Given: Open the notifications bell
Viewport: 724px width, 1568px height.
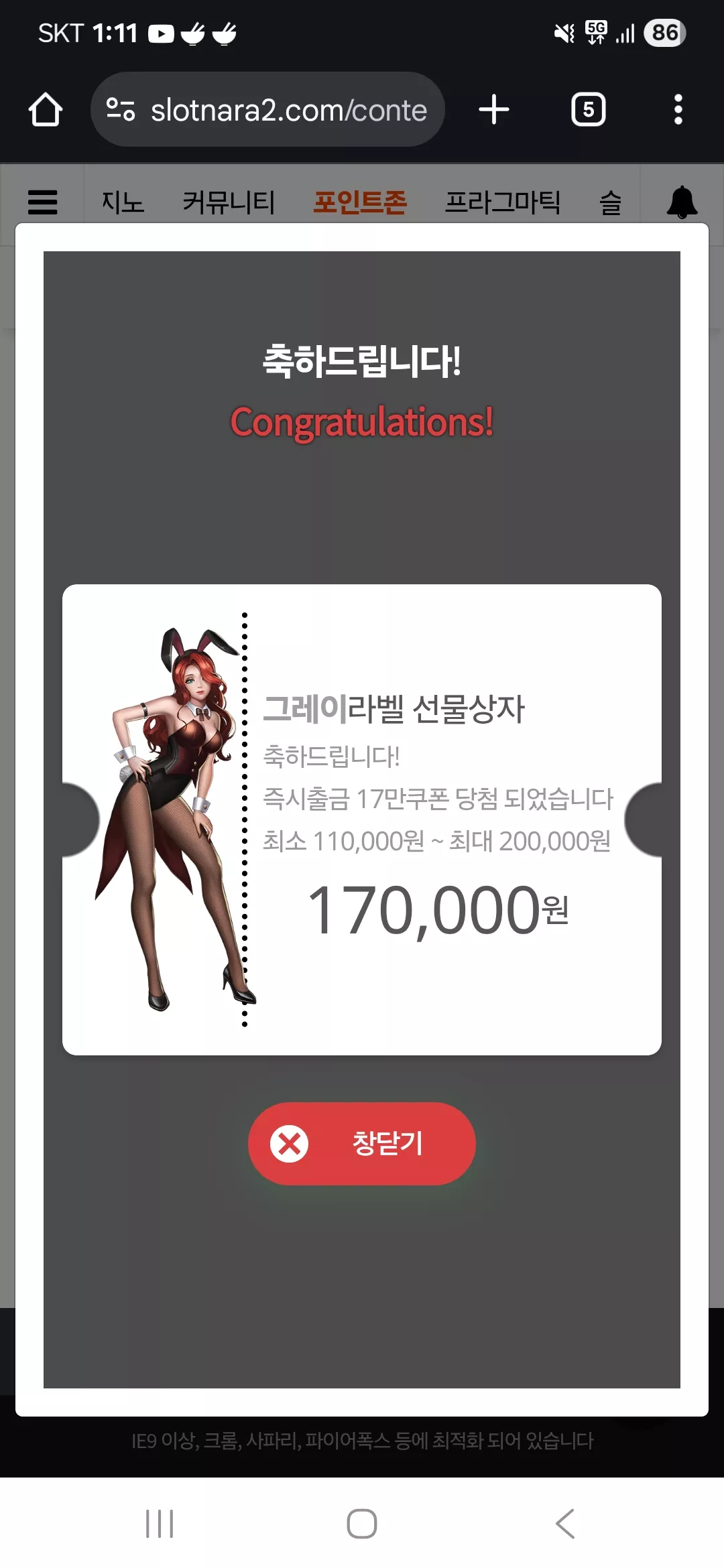Looking at the screenshot, I should pos(682,202).
